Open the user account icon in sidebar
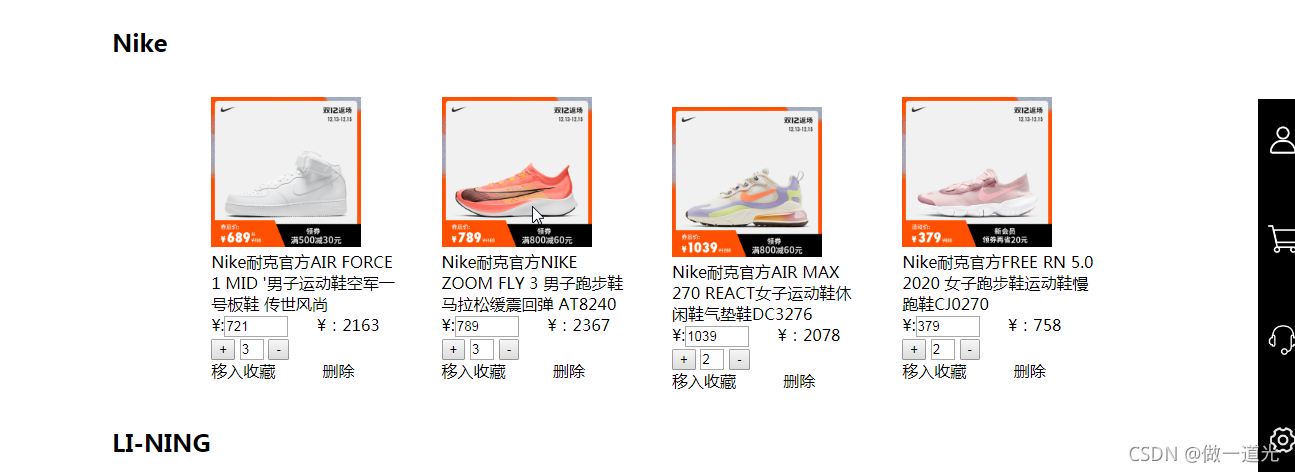The height and width of the screenshot is (472, 1295). point(1281,140)
